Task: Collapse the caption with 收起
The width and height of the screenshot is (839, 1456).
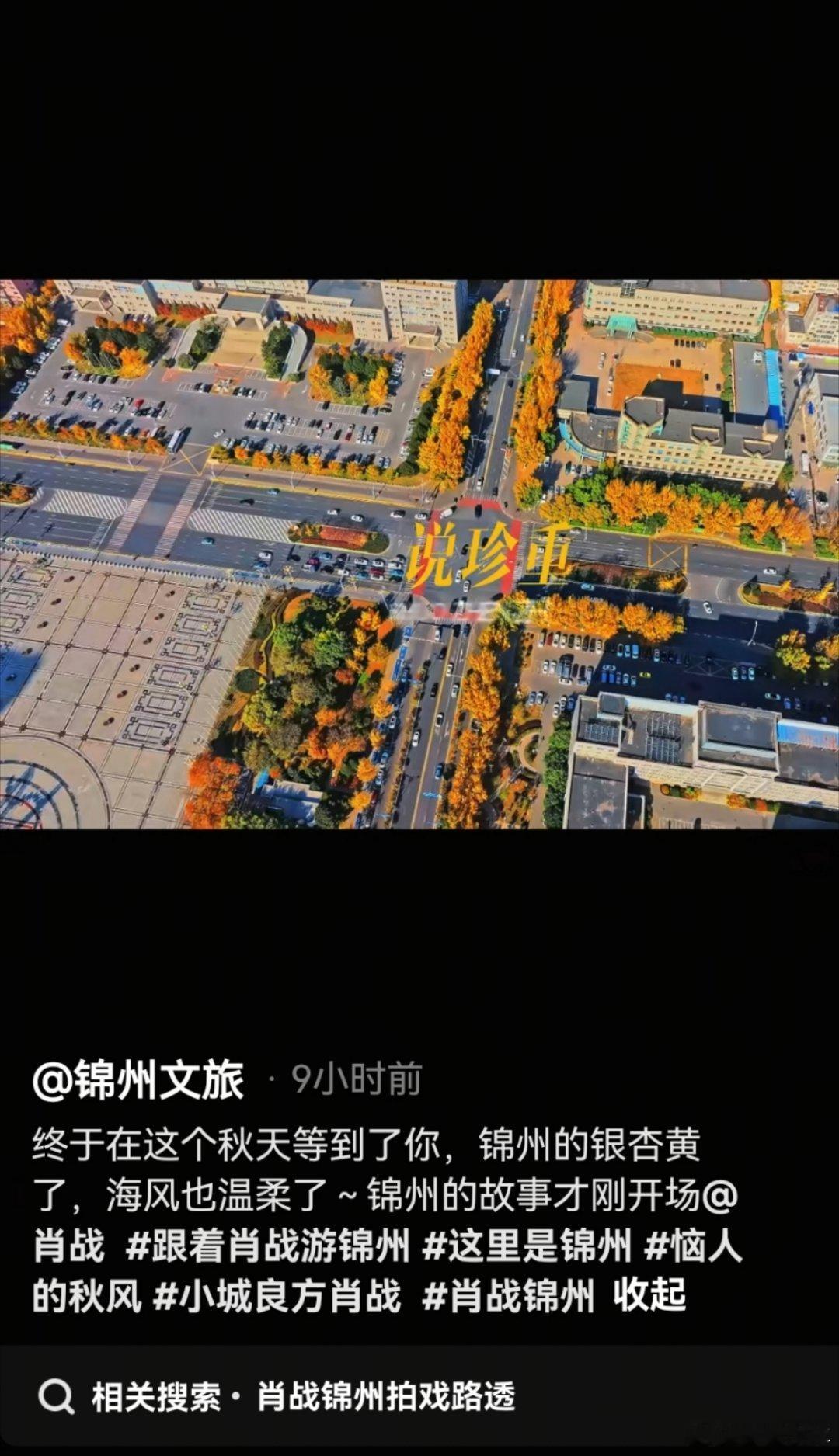Action: [x=649, y=1296]
